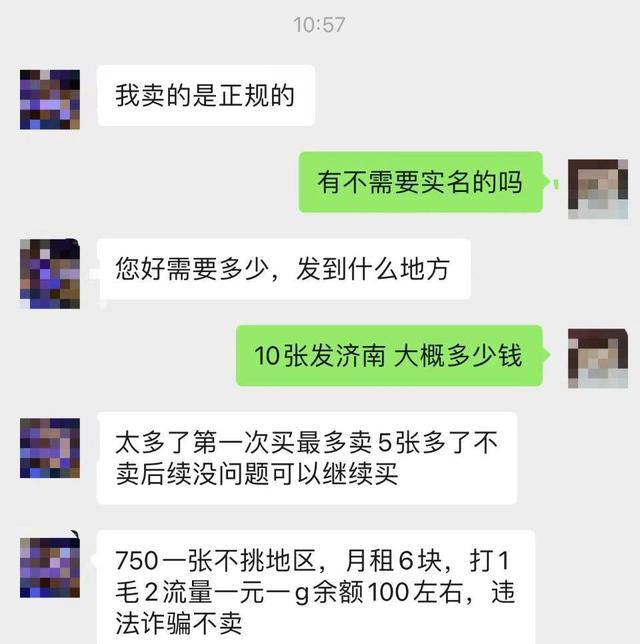View profile from avatar beside "750一张" message
Viewport: 640px width, 644px height.
(x=50, y=567)
